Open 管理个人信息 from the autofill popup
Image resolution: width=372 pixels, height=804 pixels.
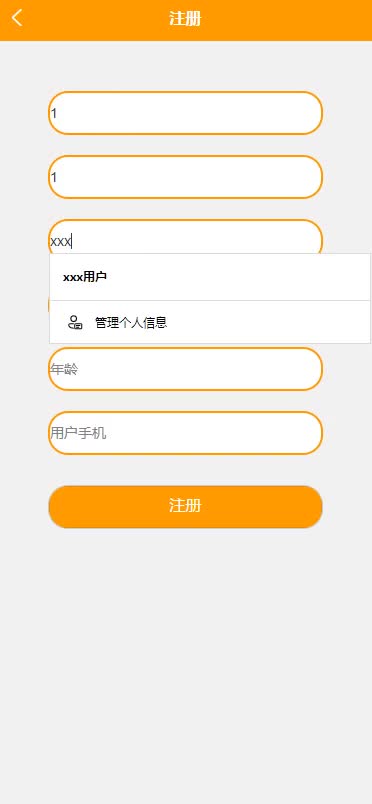click(210, 323)
